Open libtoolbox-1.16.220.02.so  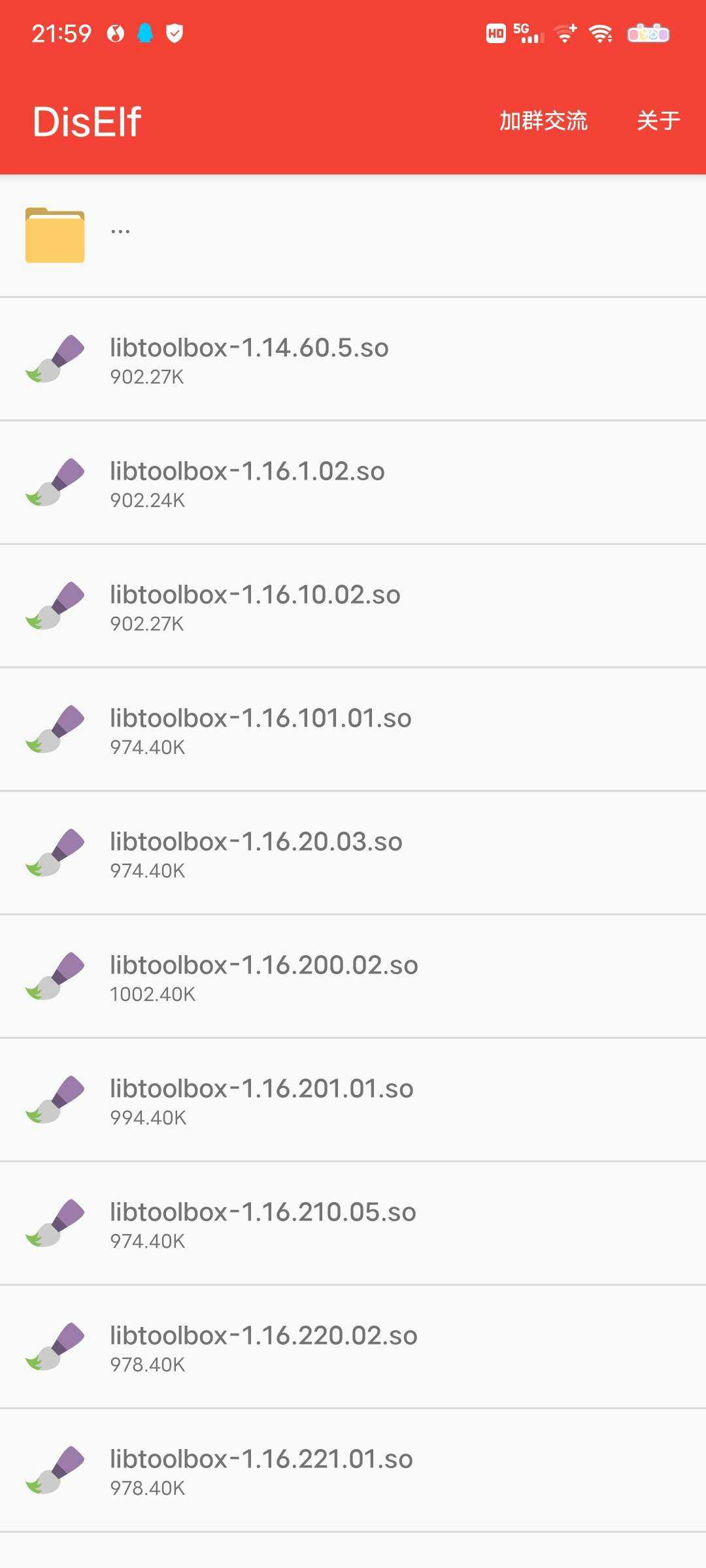pyautogui.click(x=353, y=1347)
